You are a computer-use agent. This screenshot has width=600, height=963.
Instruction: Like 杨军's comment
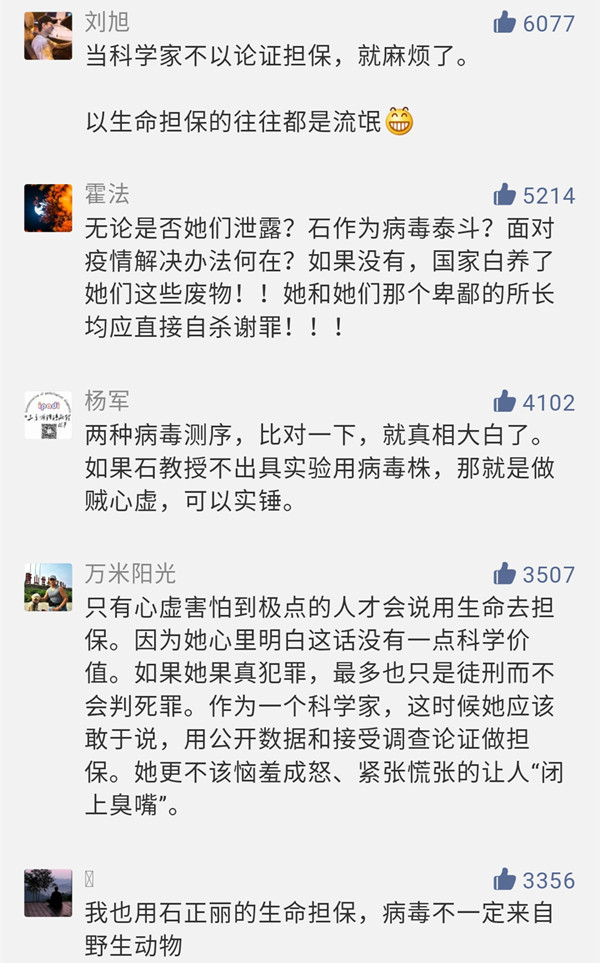504,402
